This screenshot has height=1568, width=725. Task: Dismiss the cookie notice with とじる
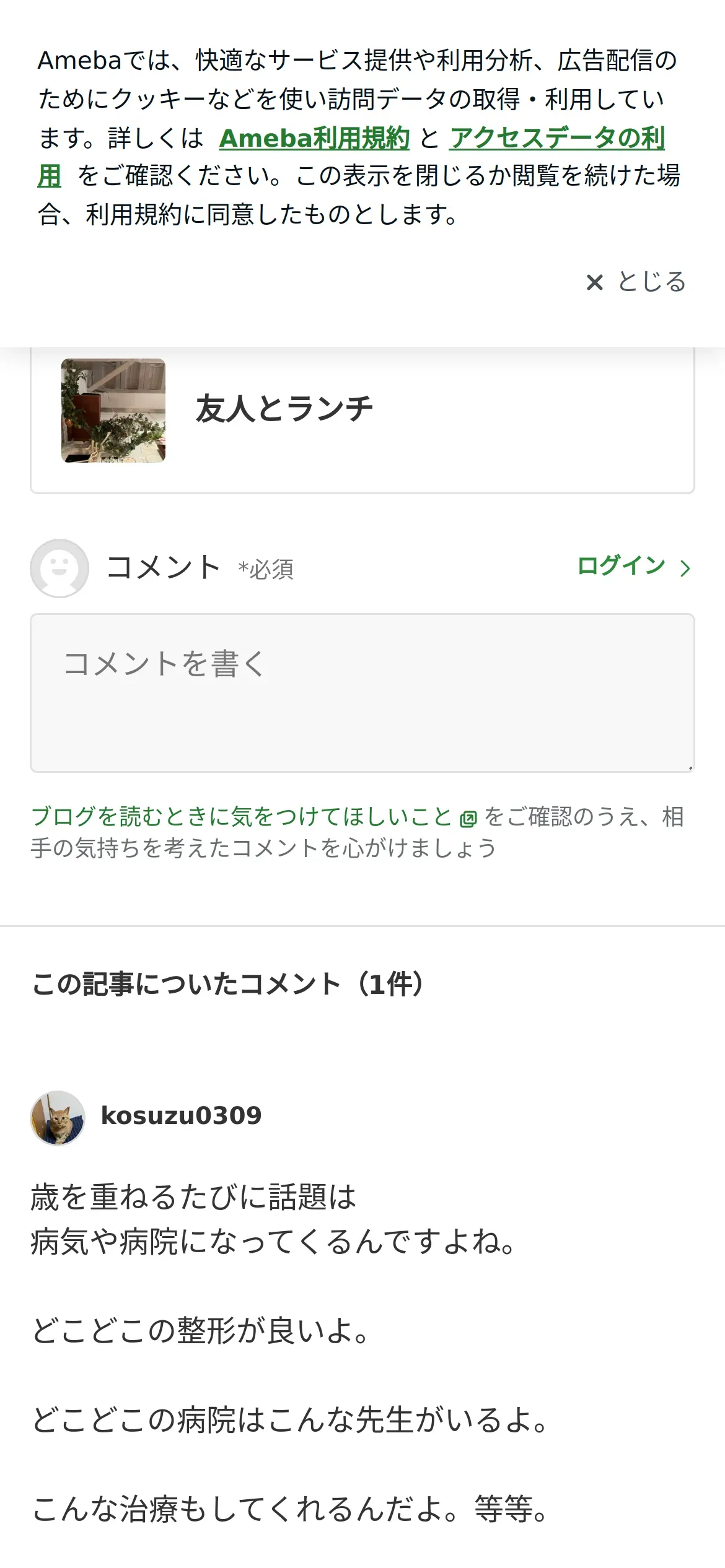(636, 282)
